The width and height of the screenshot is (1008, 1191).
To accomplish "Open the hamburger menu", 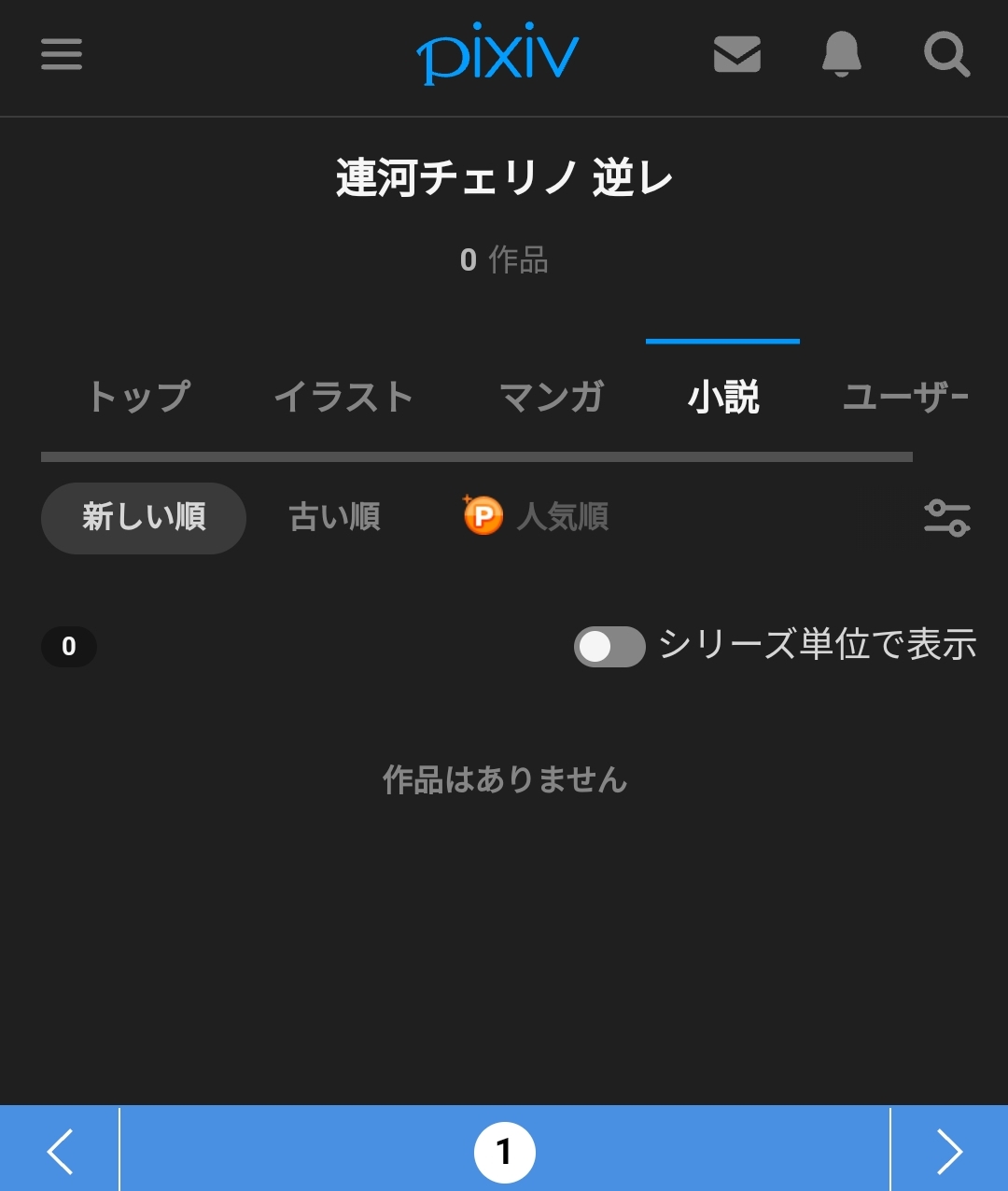I will tap(62, 54).
